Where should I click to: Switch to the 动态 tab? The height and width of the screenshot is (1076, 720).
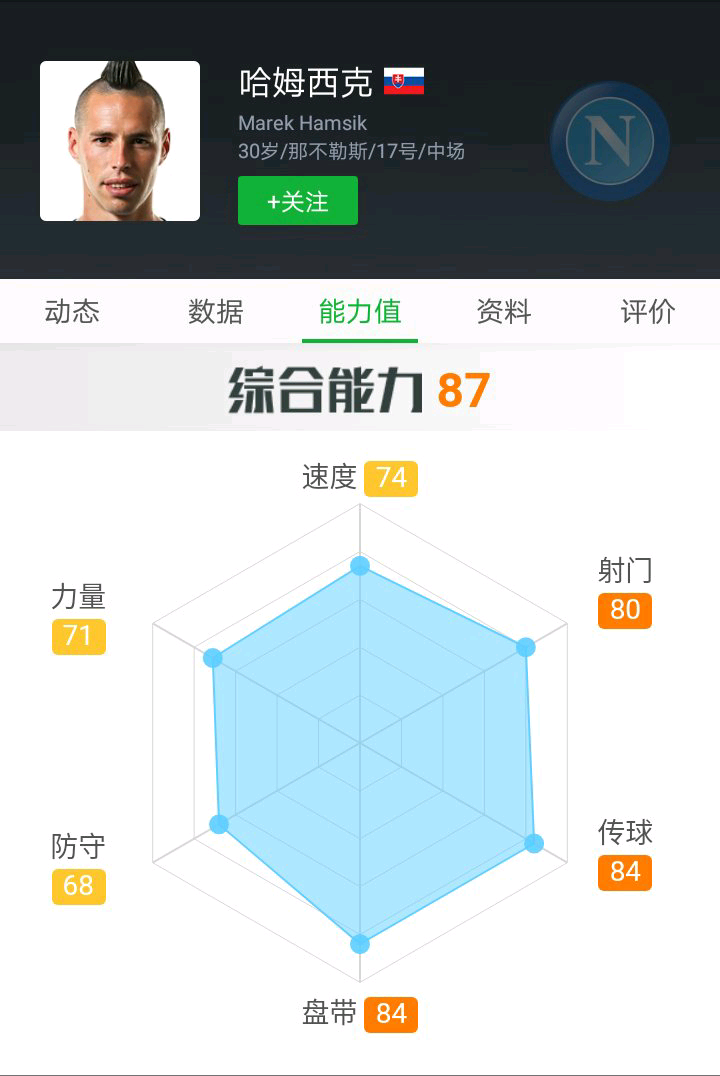72,312
